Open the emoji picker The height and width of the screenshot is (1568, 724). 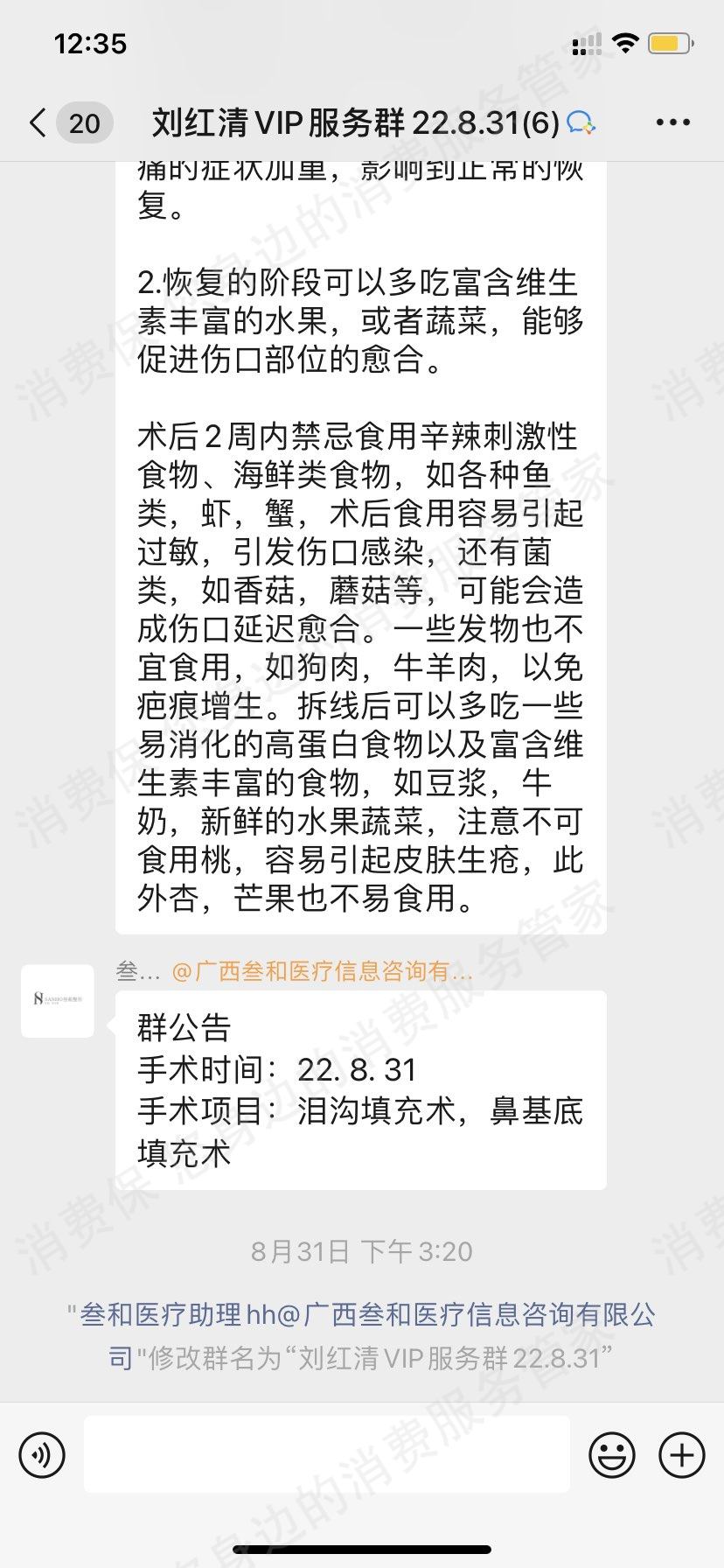[x=611, y=1455]
